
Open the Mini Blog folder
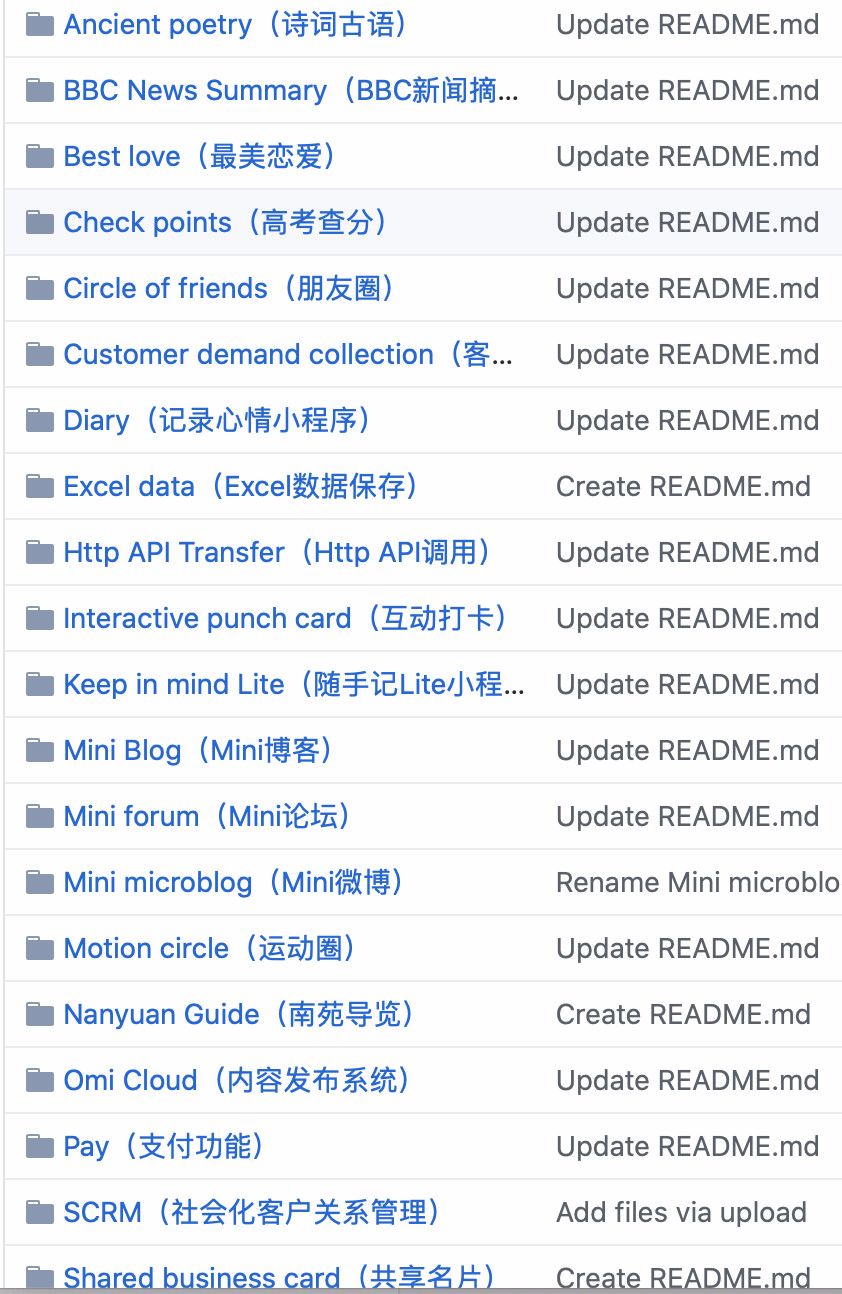coord(198,750)
